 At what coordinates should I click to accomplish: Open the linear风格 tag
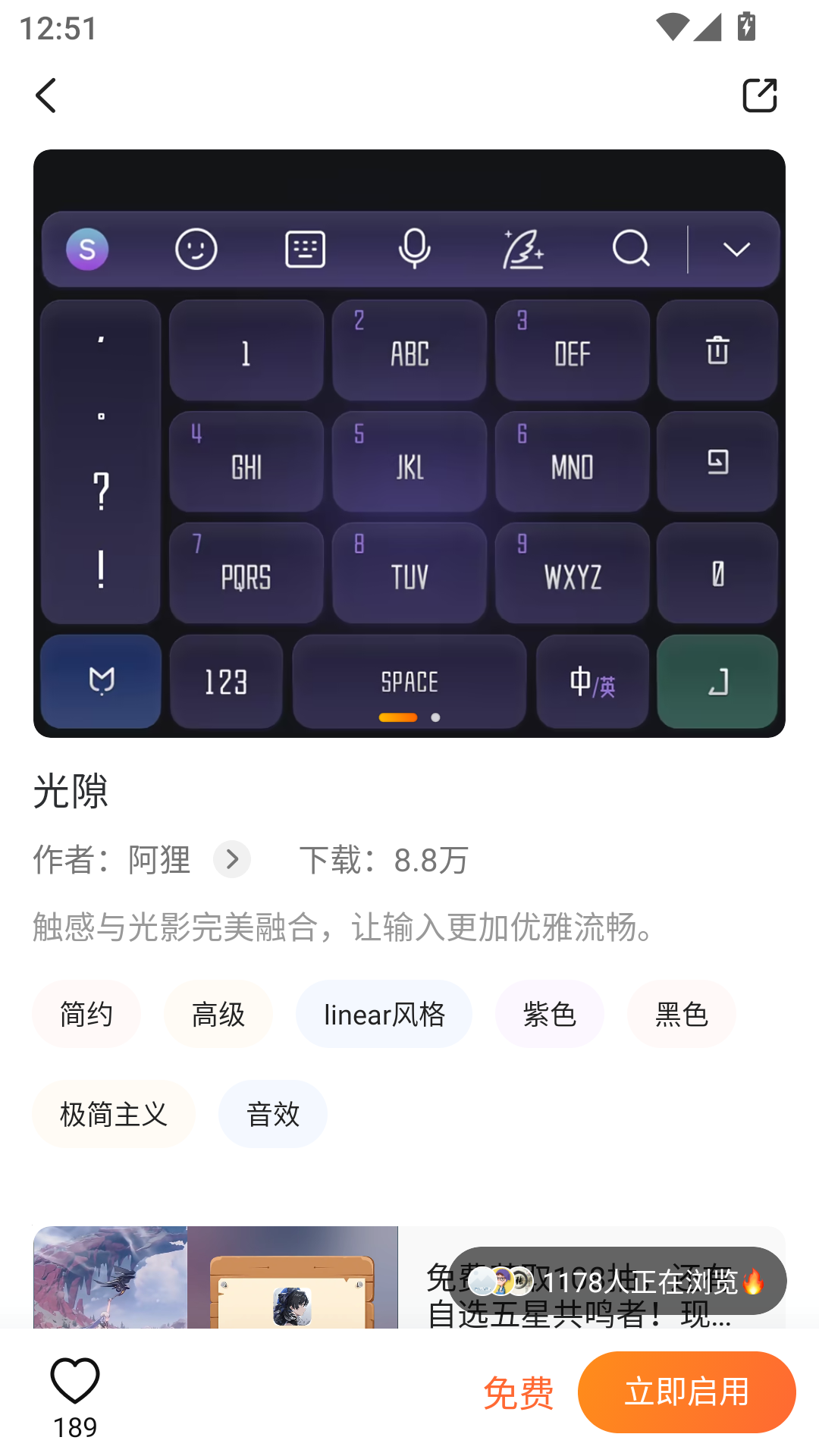tap(384, 1014)
